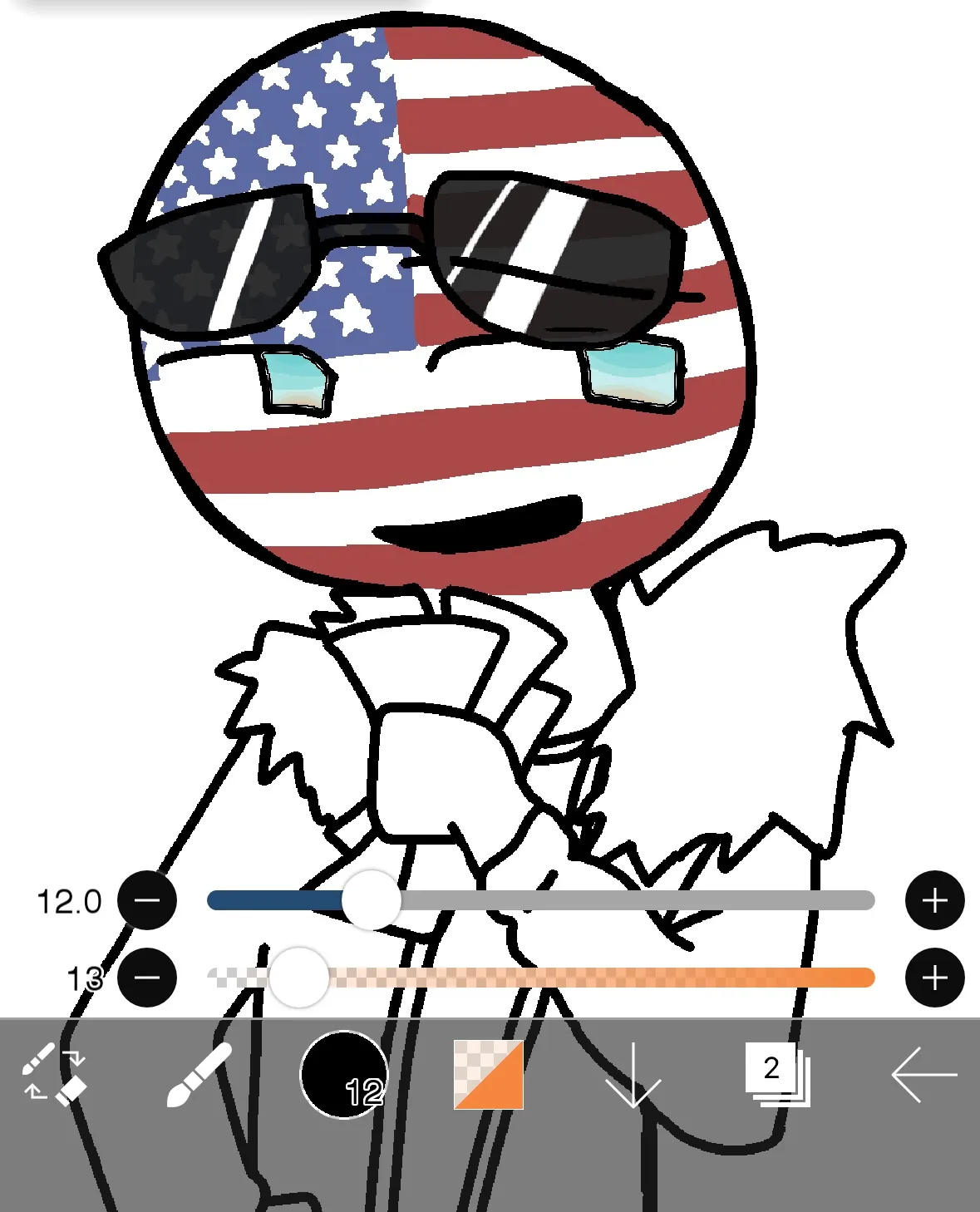Image resolution: width=980 pixels, height=1212 pixels.
Task: Open the brush tool selector
Action: [x=199, y=1075]
